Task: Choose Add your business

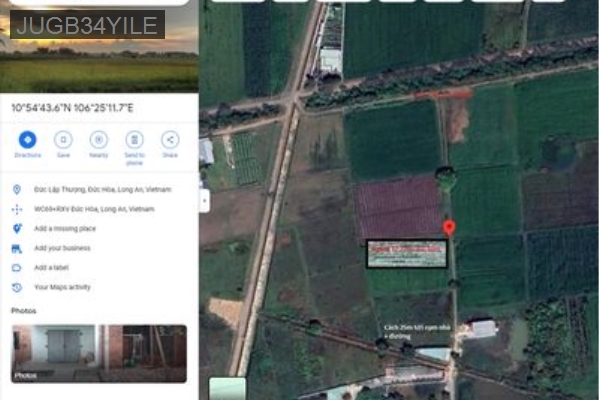Action: tap(60, 248)
